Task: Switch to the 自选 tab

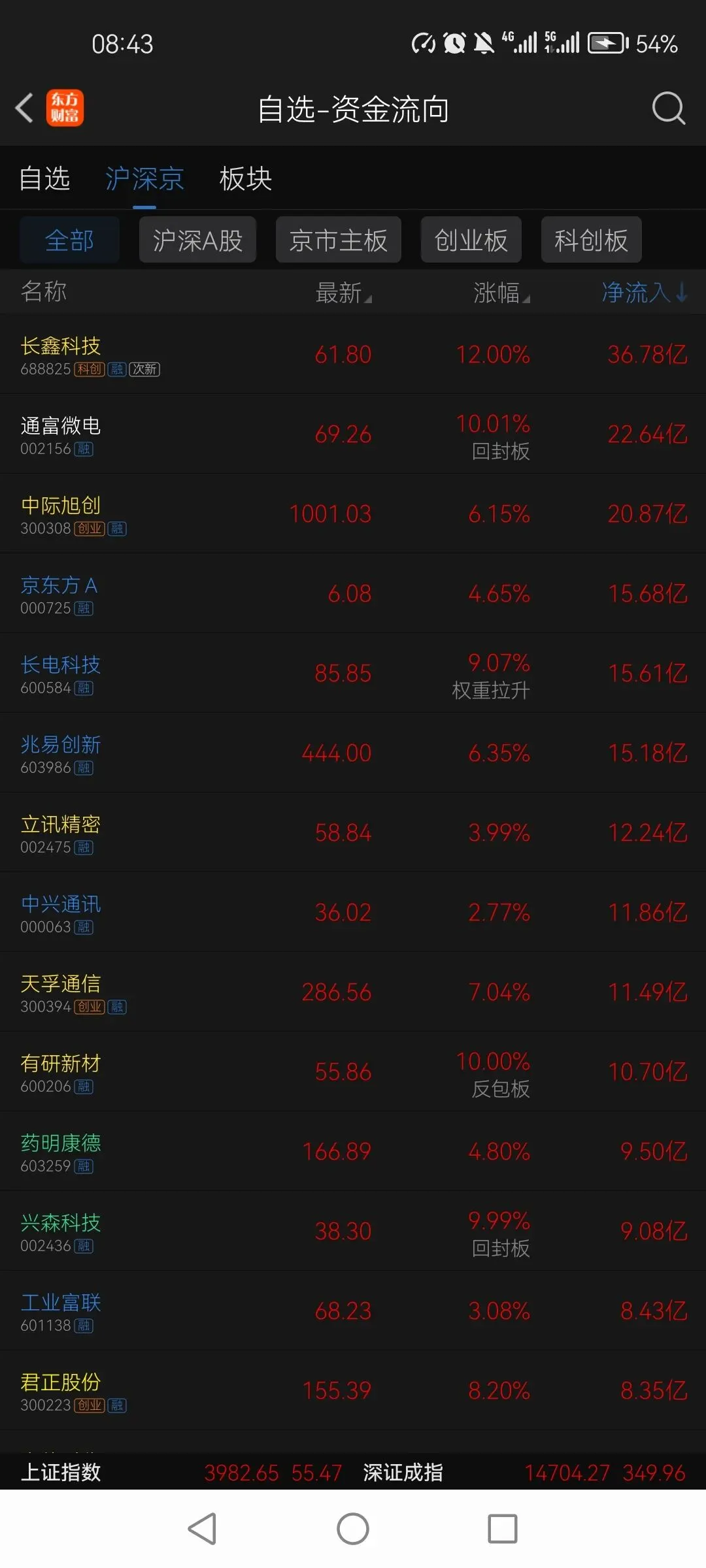Action: click(44, 178)
